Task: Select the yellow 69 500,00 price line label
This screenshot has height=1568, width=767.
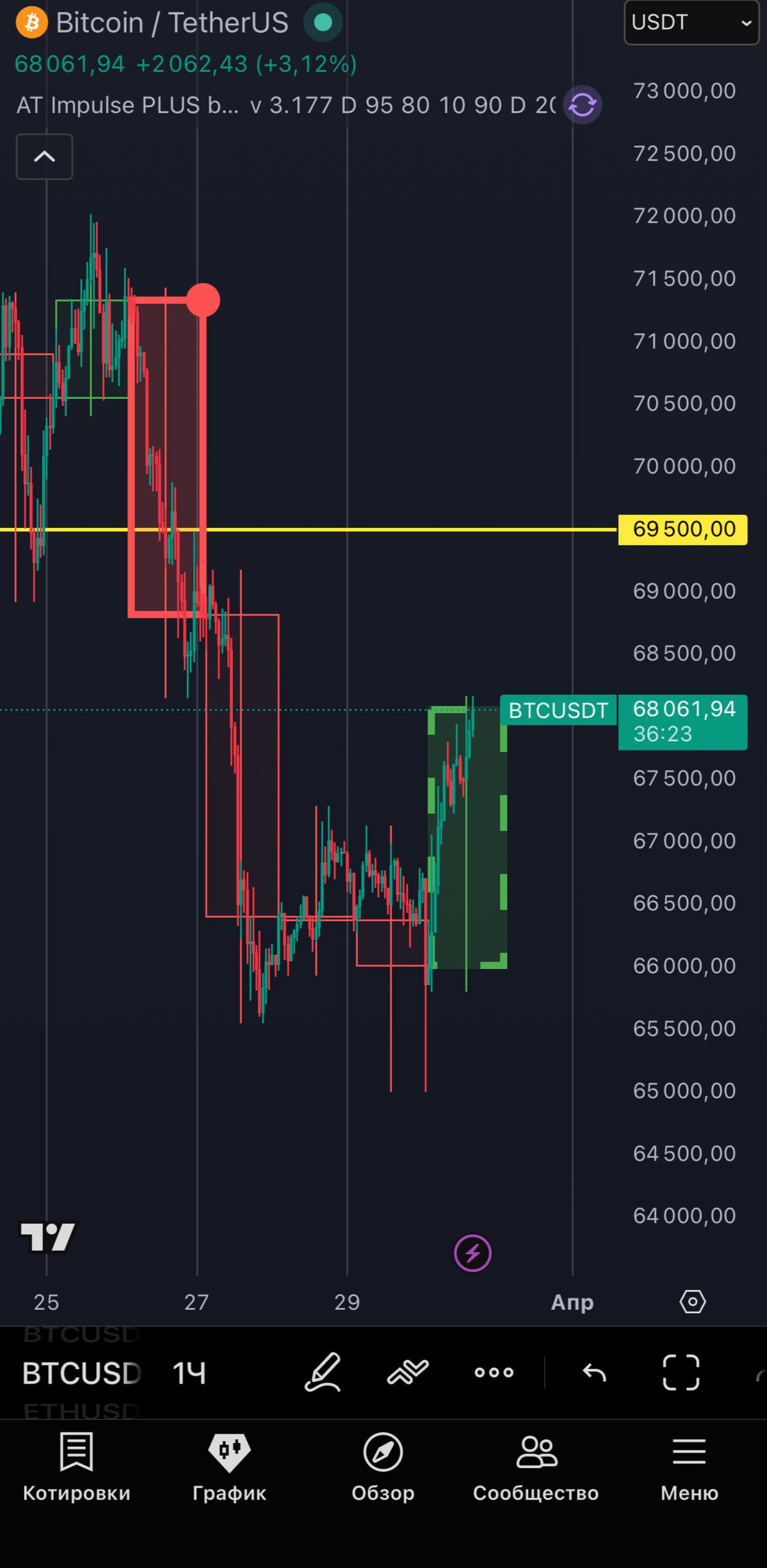Action: point(682,529)
